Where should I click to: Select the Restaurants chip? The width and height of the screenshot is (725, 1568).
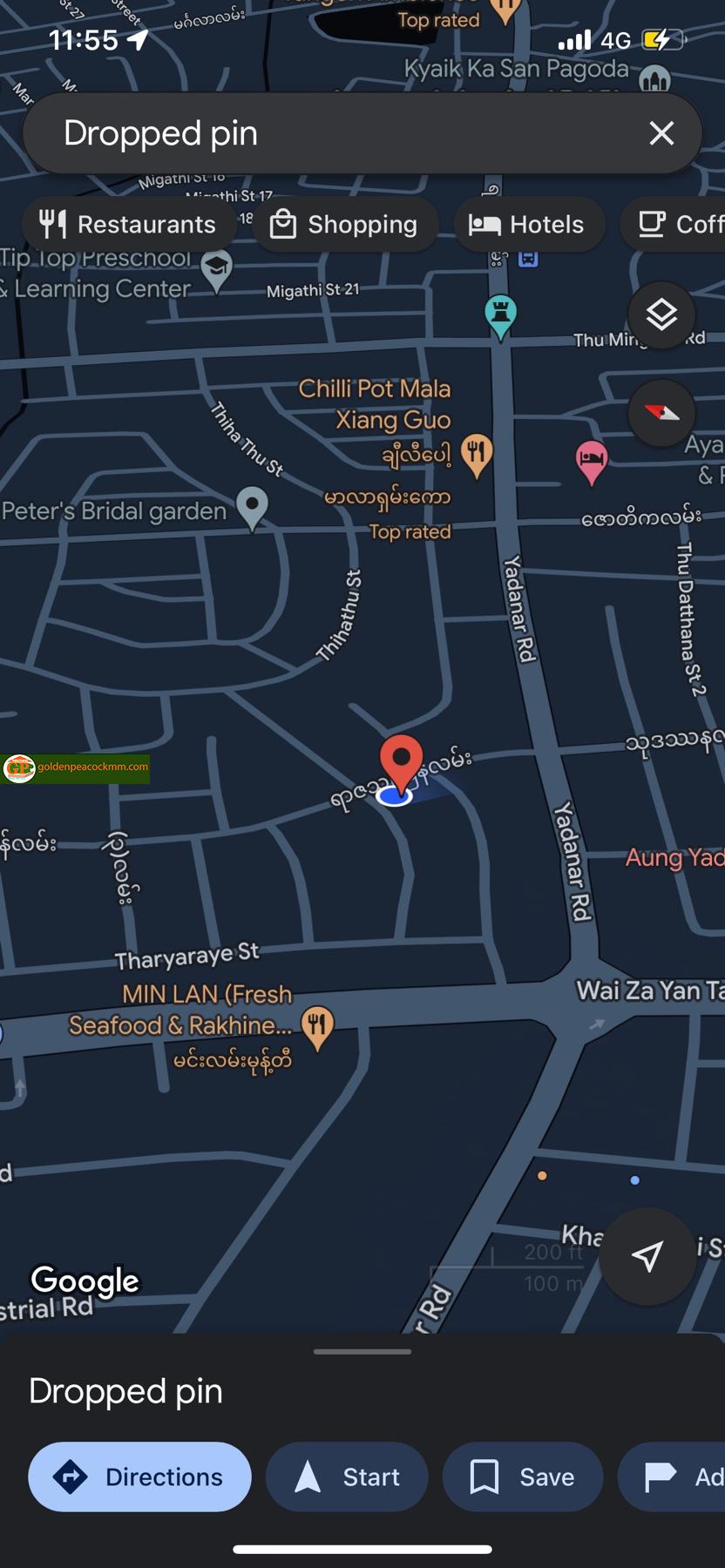(x=128, y=225)
